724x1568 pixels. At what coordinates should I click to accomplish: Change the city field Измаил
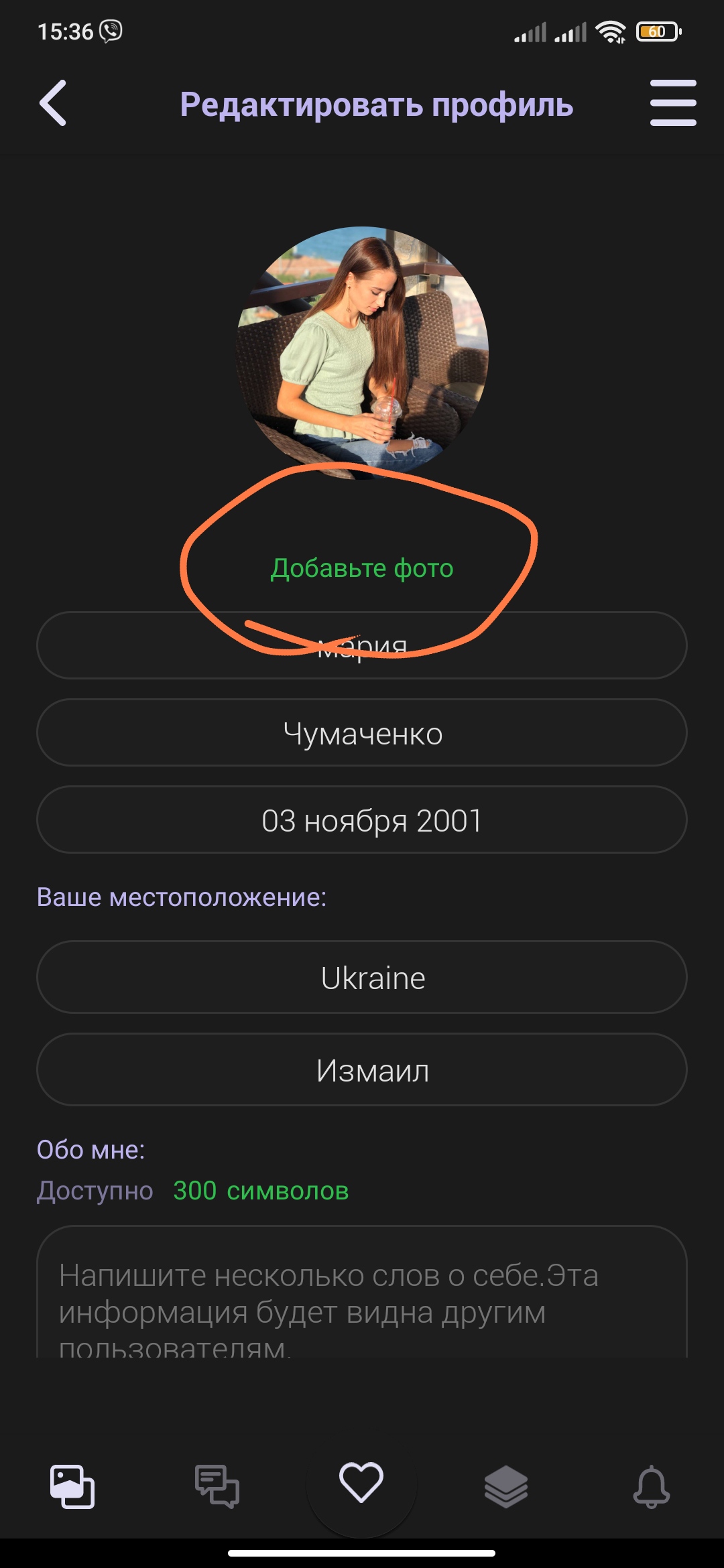362,1069
